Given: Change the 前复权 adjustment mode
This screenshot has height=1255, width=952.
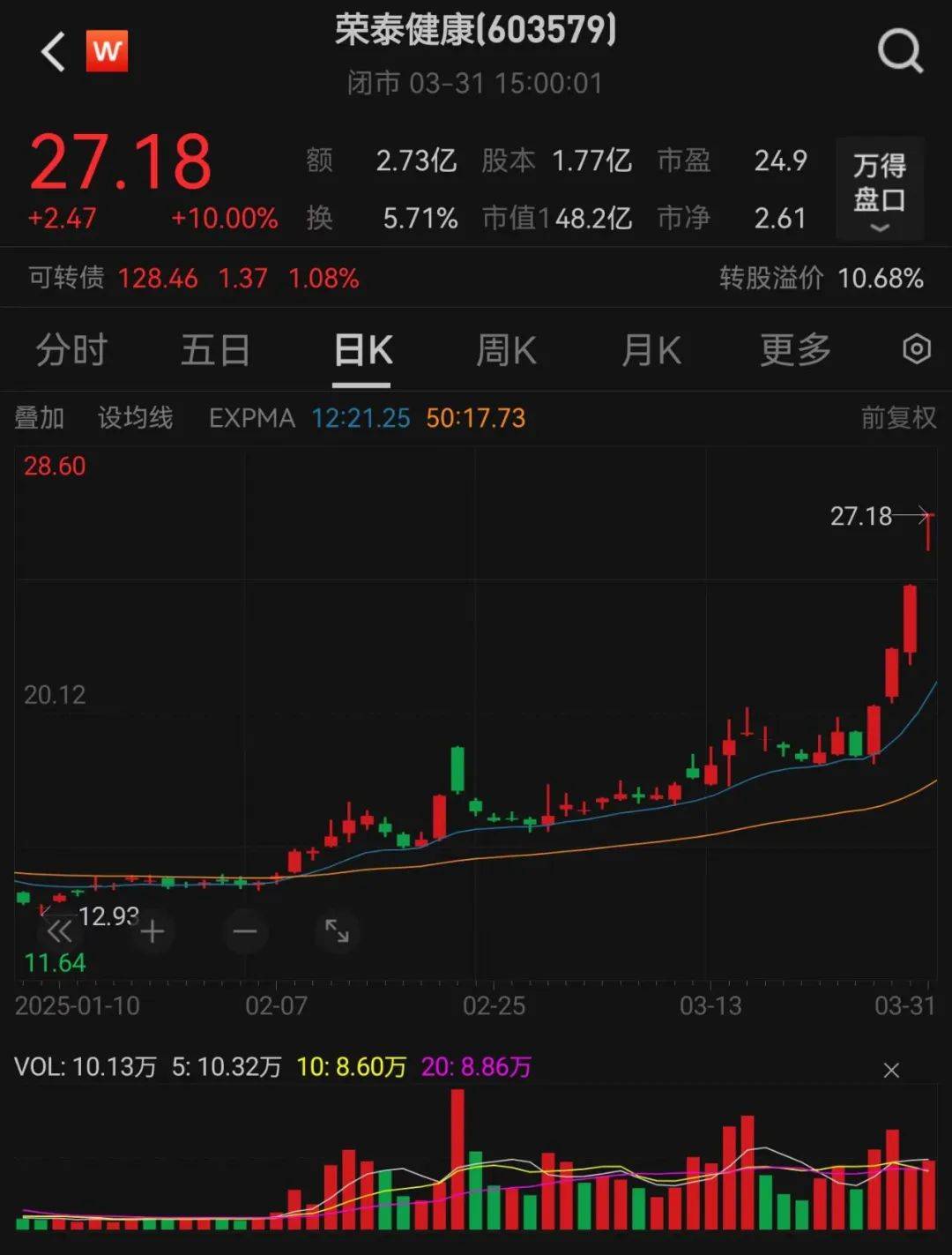Looking at the screenshot, I should point(898,417).
